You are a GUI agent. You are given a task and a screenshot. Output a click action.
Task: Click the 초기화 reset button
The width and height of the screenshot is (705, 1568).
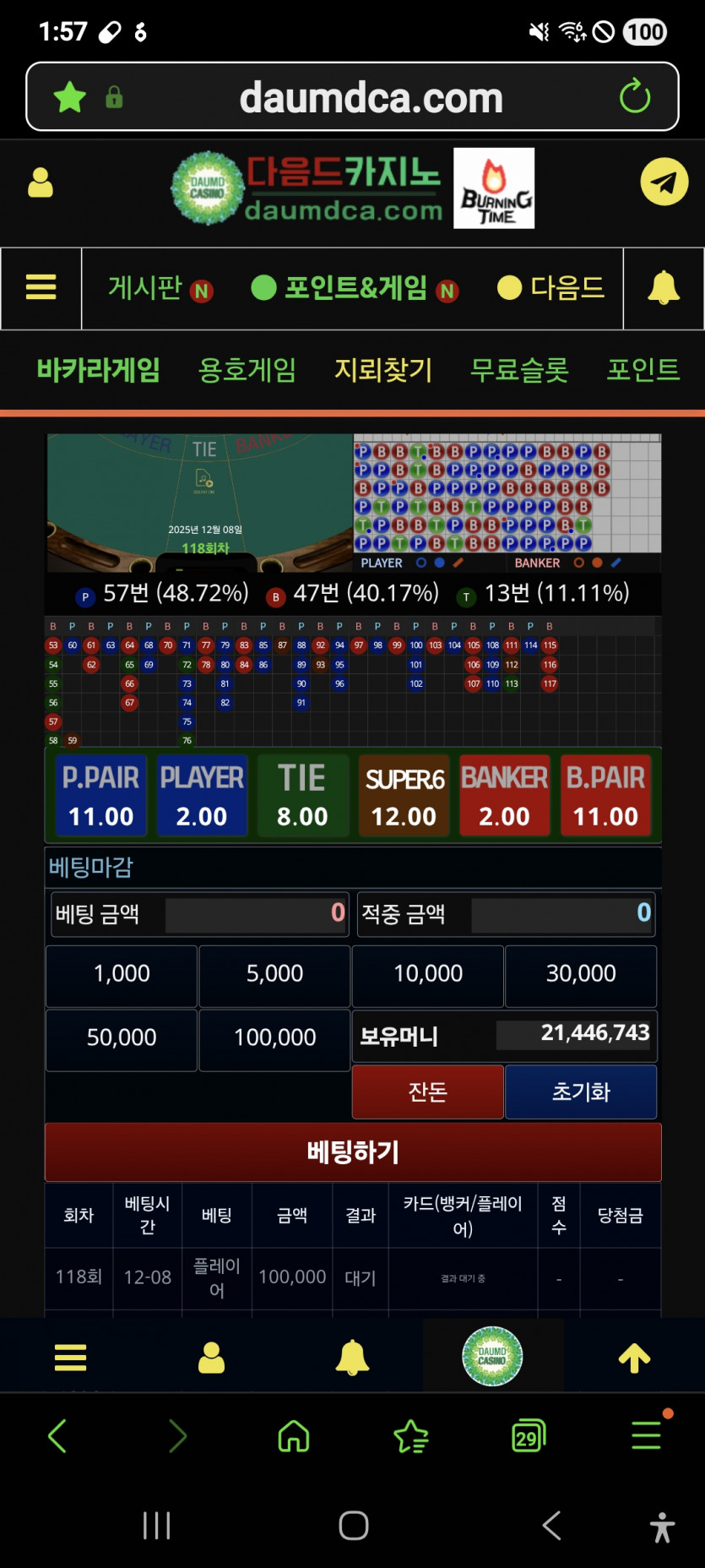point(580,1092)
